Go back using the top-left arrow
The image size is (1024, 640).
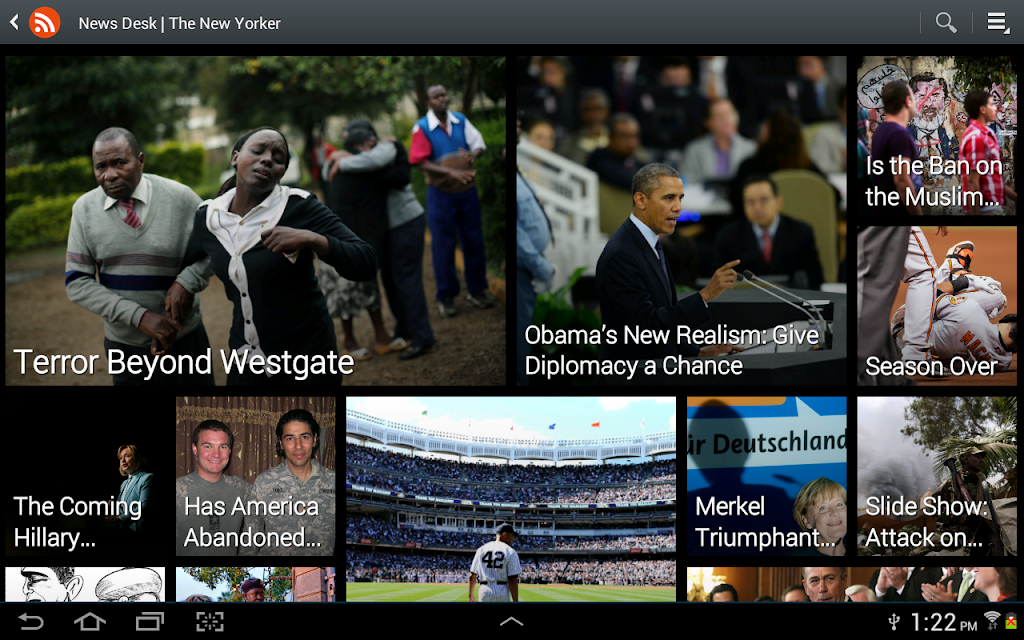(14, 22)
